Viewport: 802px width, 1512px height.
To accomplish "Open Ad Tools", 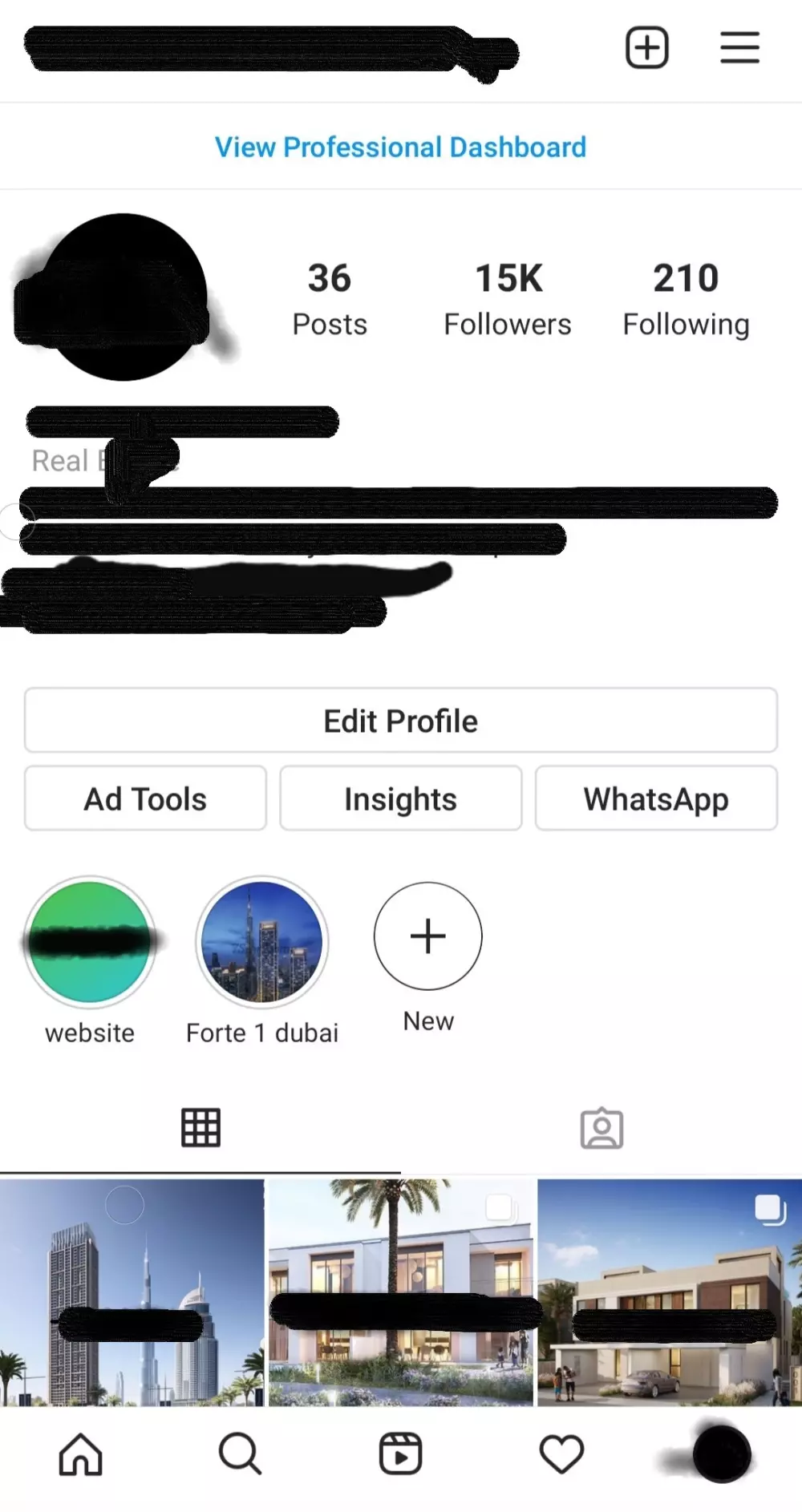I will (x=145, y=798).
